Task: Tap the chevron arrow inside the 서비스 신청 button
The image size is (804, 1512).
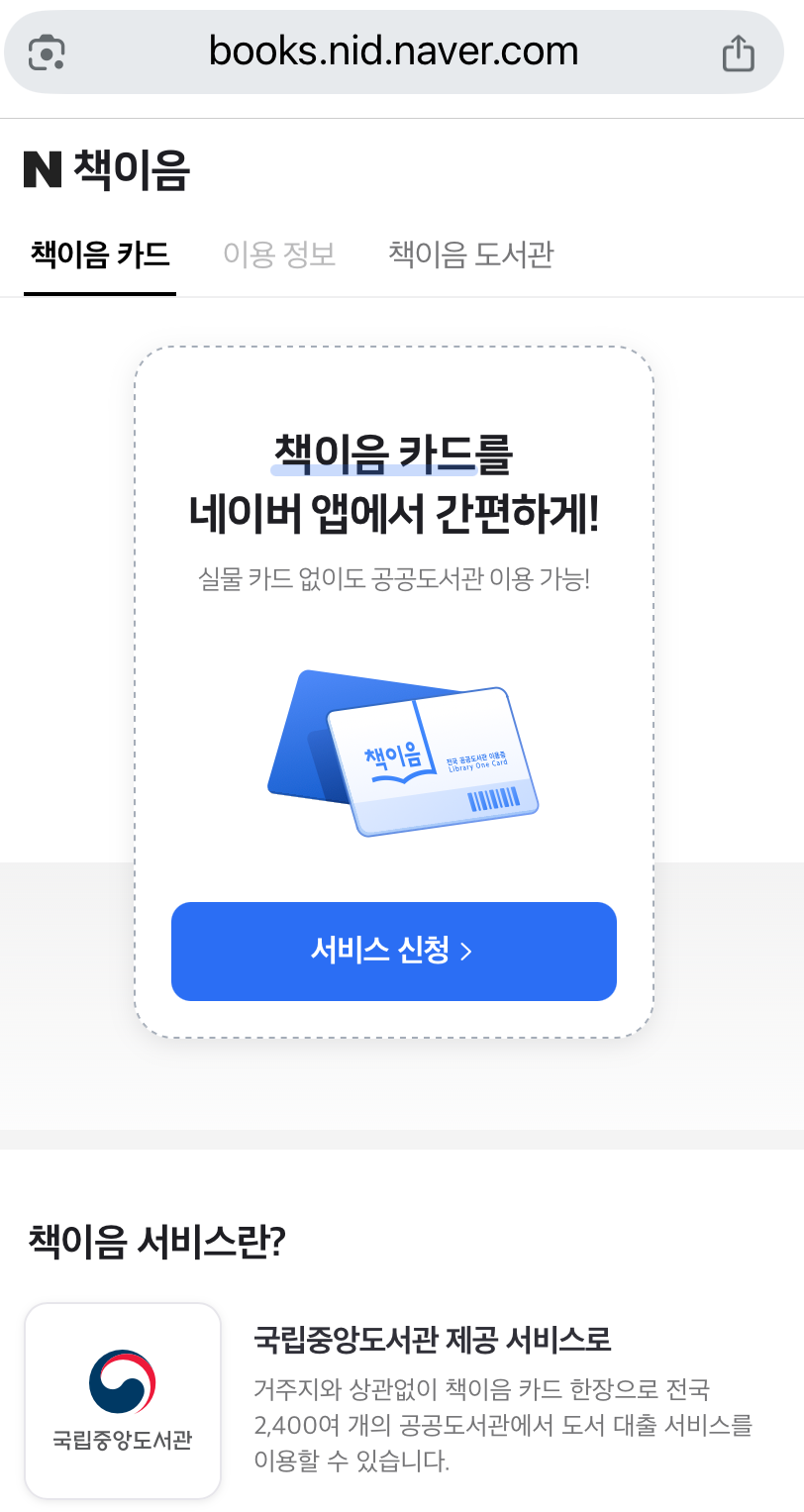Action: [x=466, y=951]
